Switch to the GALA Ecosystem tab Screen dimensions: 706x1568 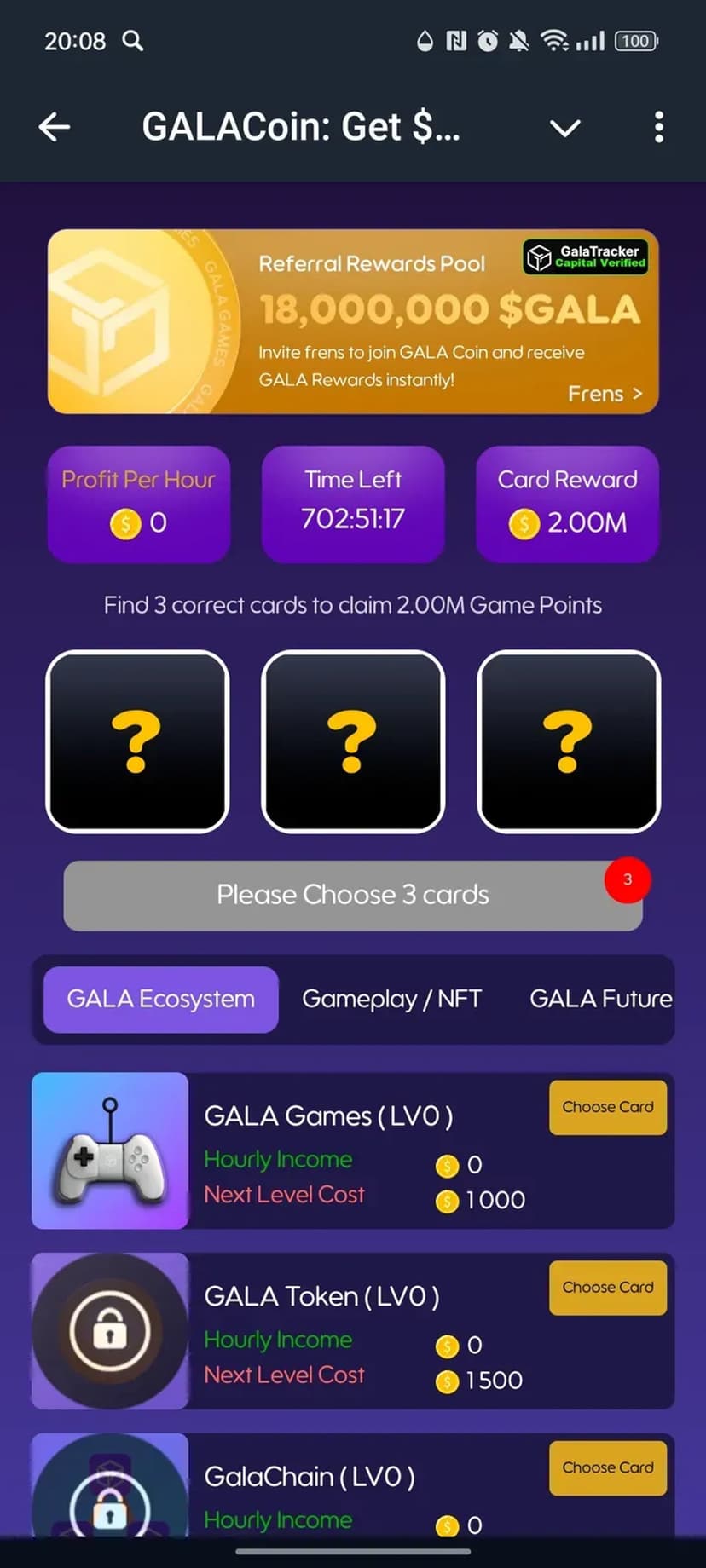pyautogui.click(x=161, y=1000)
